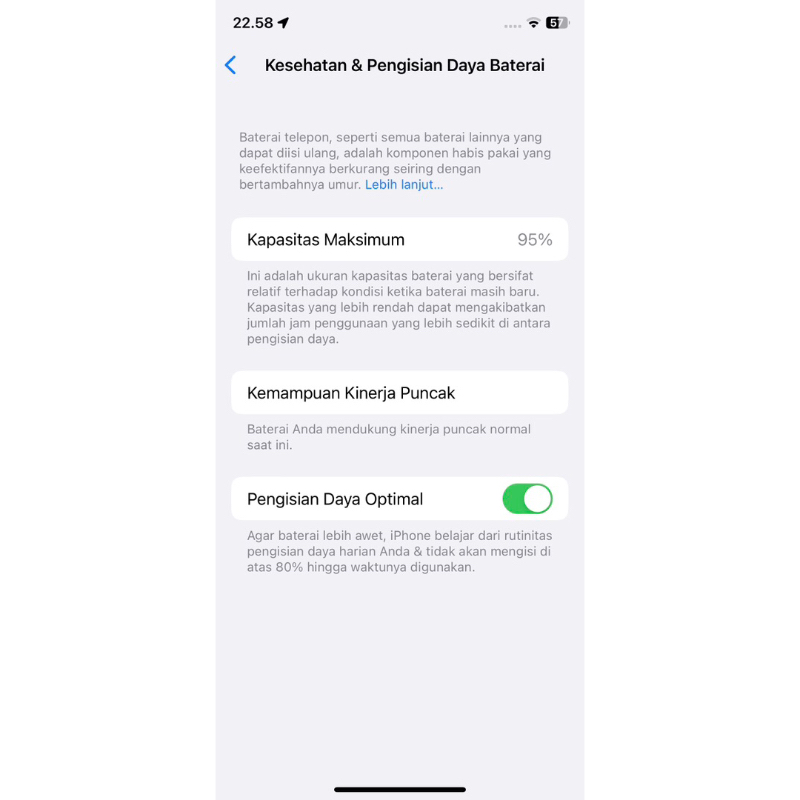Turn off Pengisian Daya Optimal

click(527, 499)
